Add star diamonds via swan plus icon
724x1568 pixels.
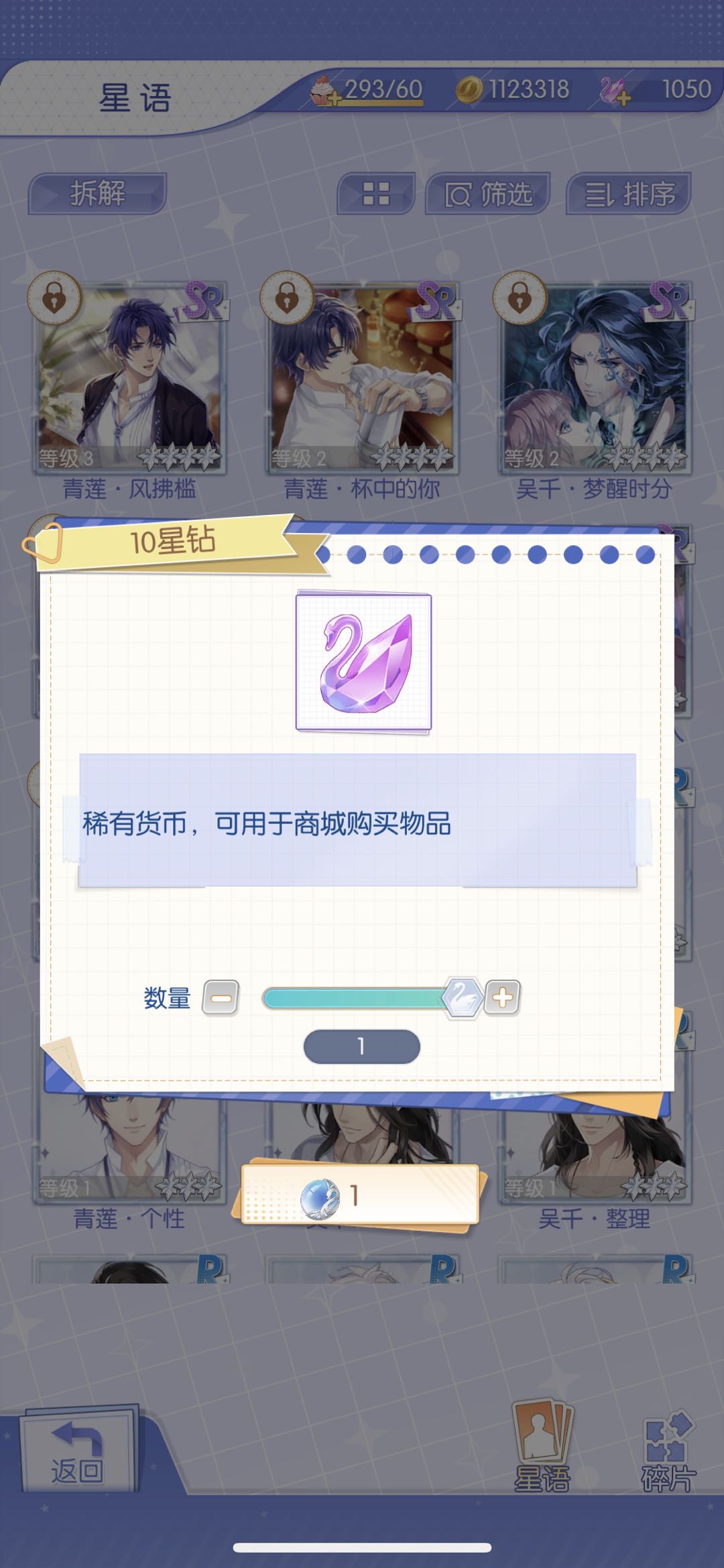(x=614, y=92)
